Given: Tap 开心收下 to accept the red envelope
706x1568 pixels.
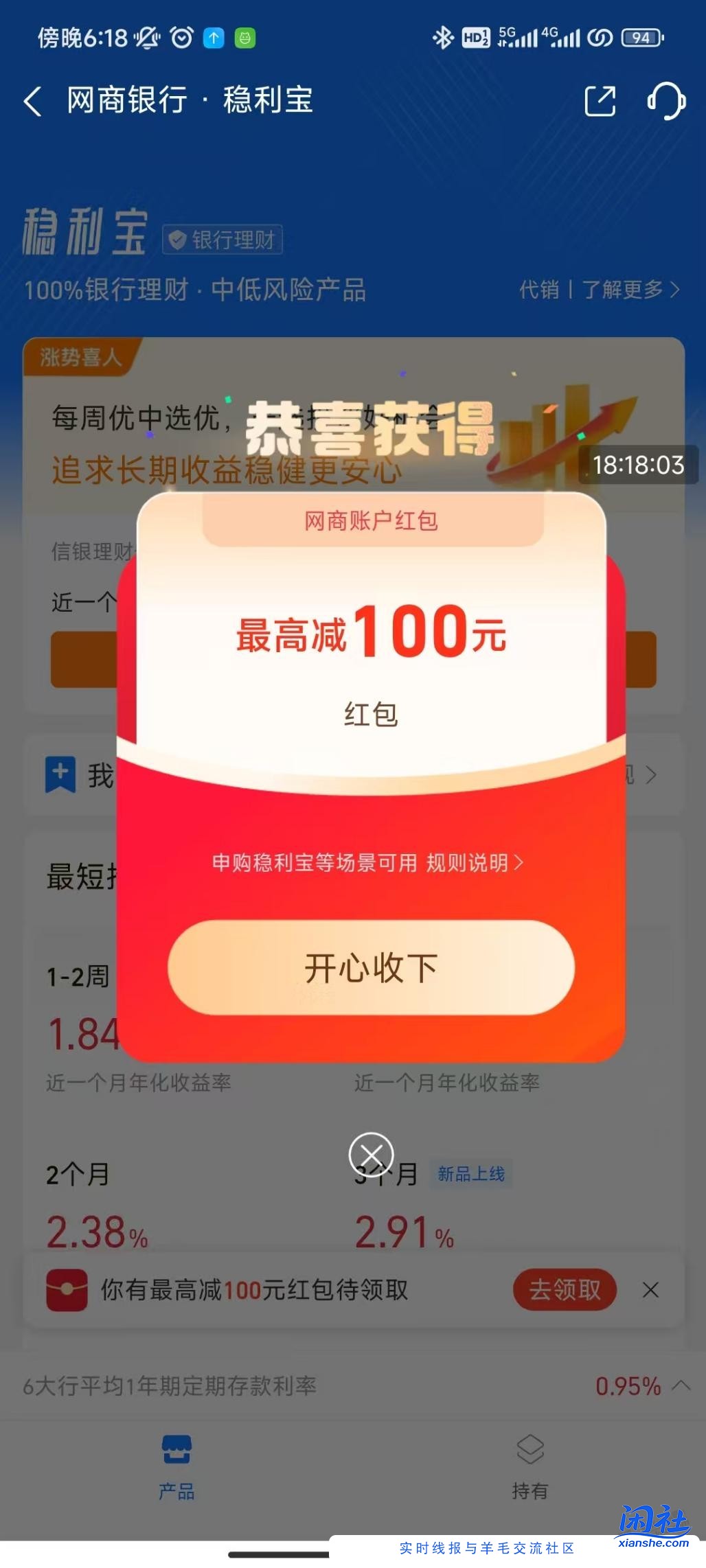Looking at the screenshot, I should pos(371,968).
